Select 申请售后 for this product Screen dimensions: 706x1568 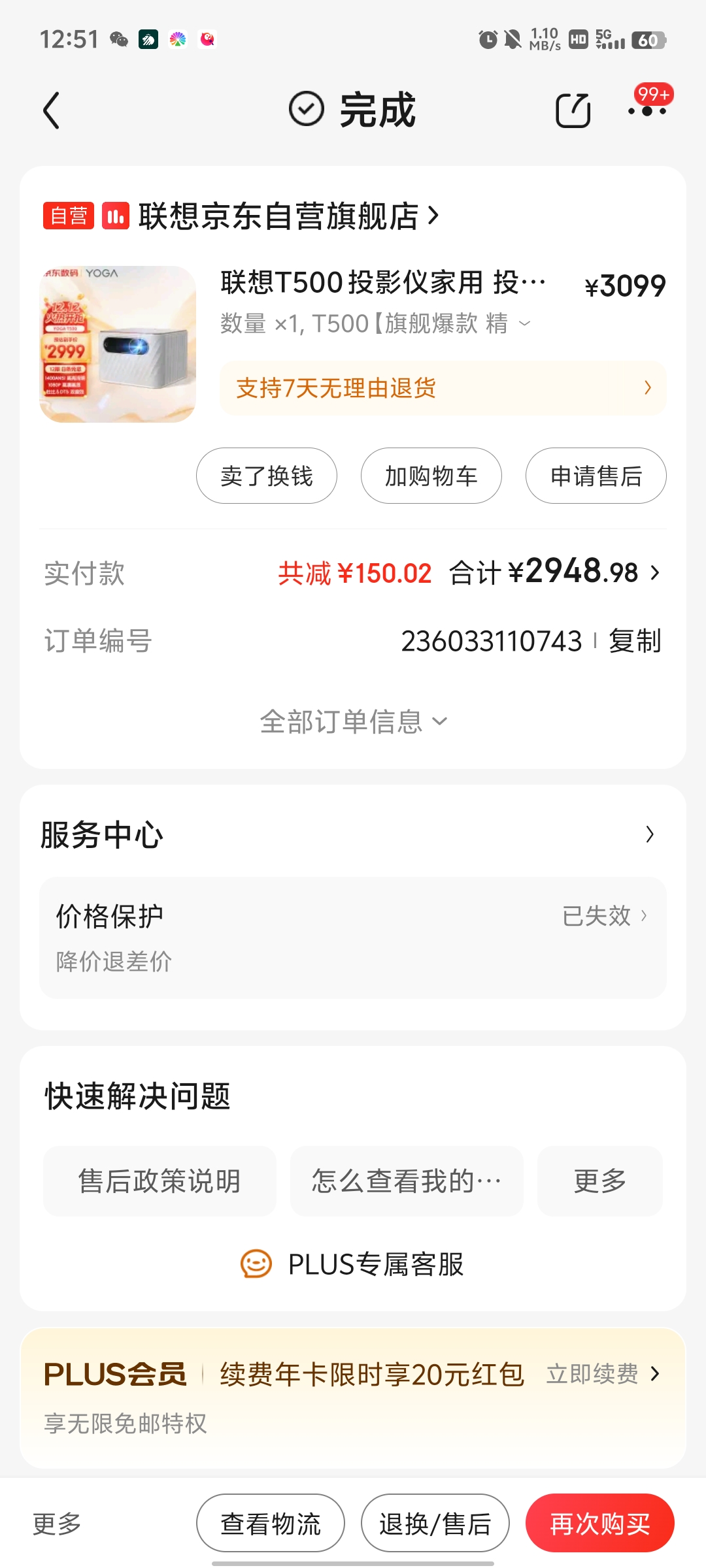[x=596, y=476]
